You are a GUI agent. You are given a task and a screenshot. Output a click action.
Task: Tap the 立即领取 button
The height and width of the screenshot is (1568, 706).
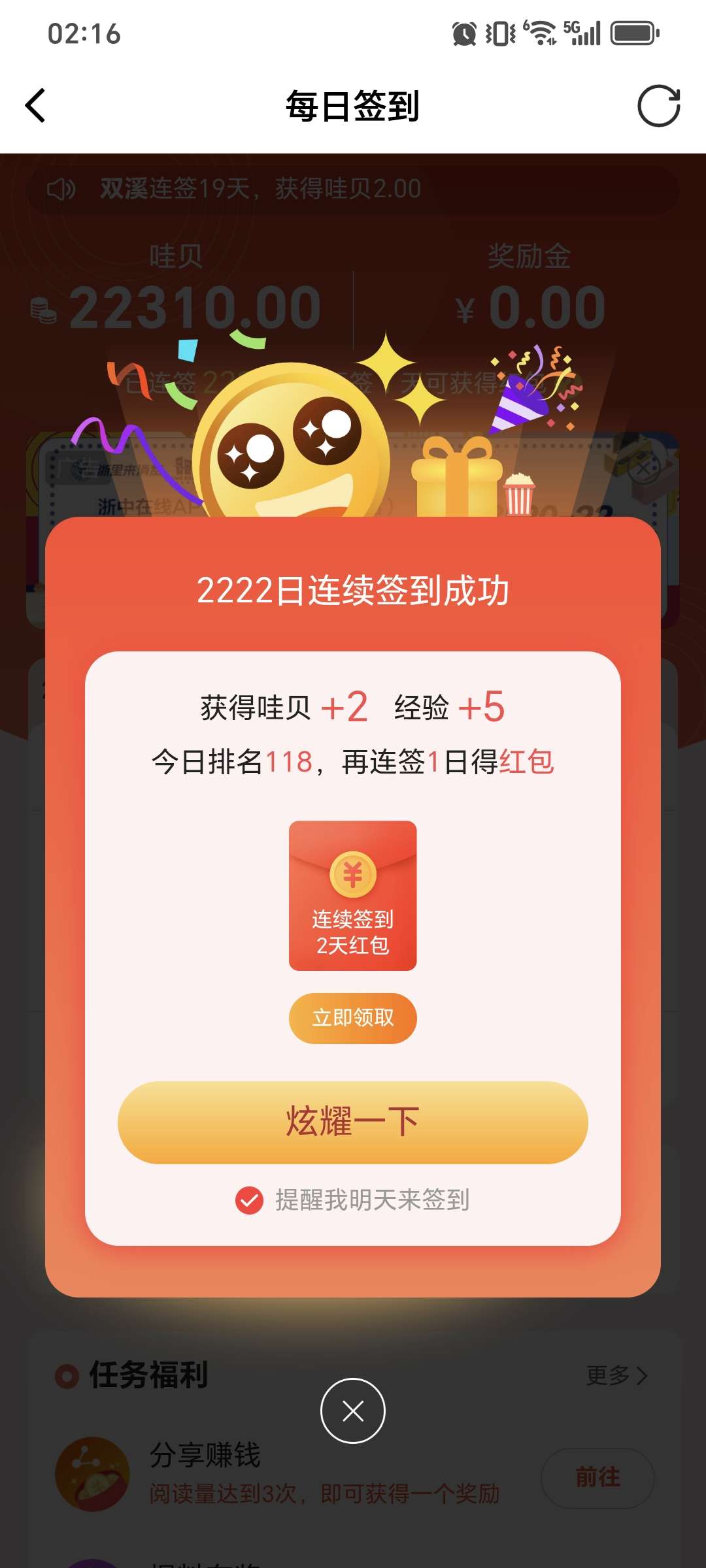coord(352,1018)
